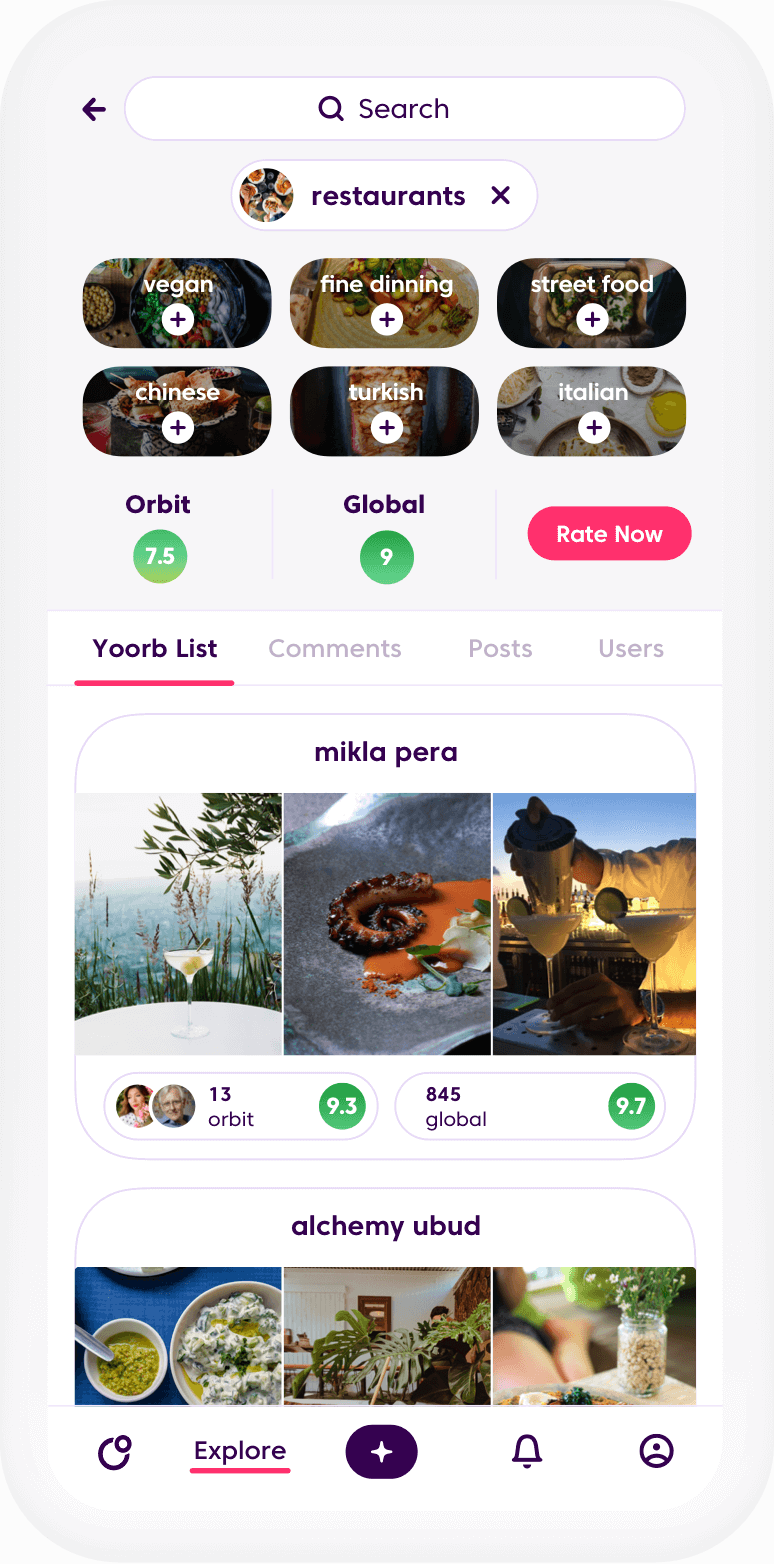View mikla pera's 845 global ratings
Image resolution: width=774 pixels, height=1564 pixels.
[x=530, y=1107]
